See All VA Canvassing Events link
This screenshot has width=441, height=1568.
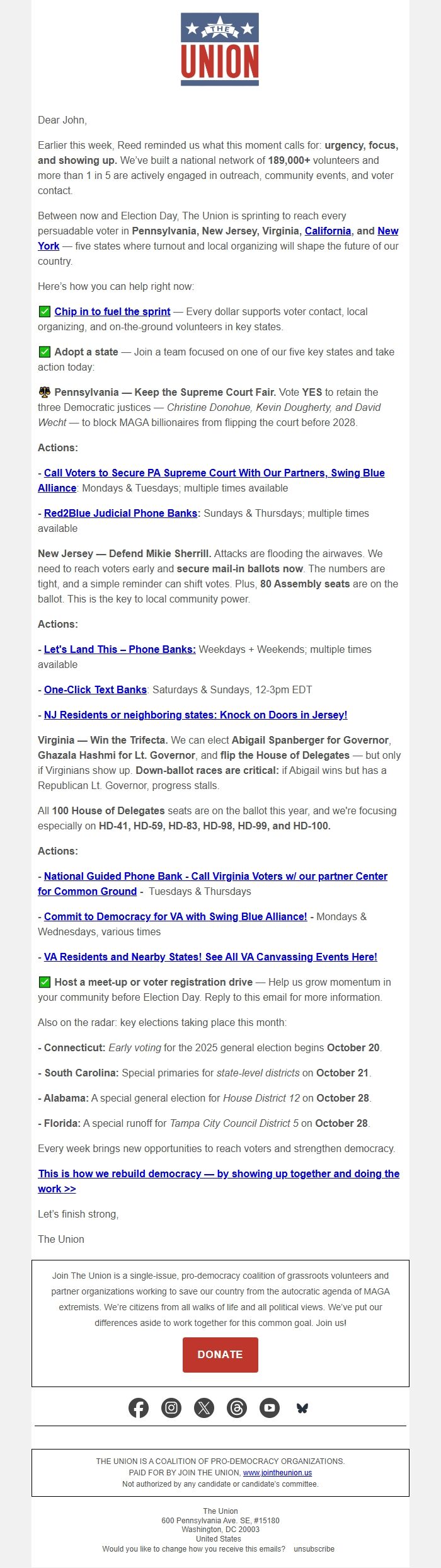(210, 957)
